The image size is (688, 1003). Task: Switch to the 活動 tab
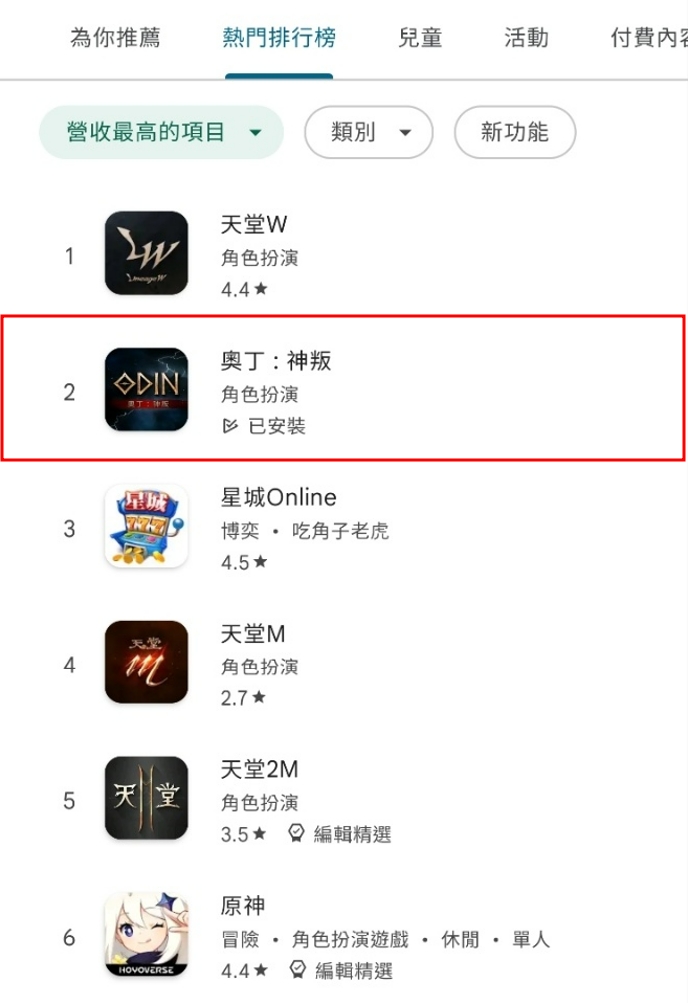tap(526, 39)
